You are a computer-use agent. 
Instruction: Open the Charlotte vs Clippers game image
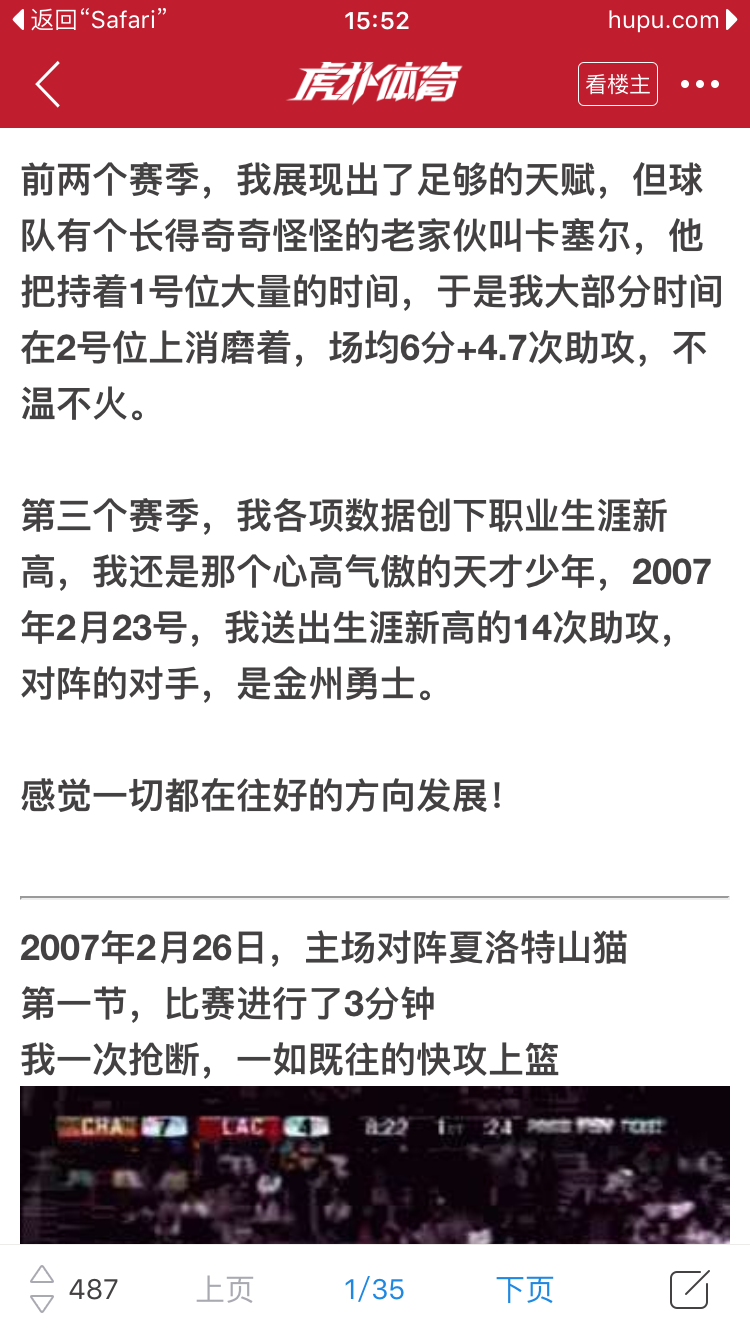pos(375,1165)
